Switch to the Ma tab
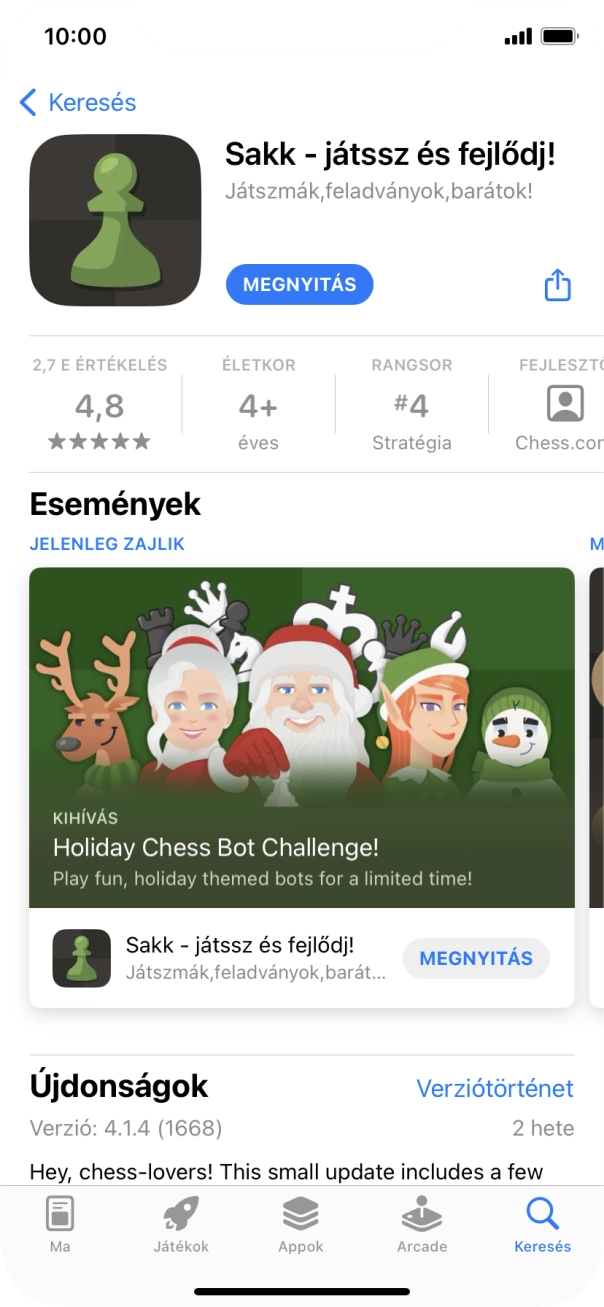Screen dimensions: 604x1307 pyautogui.click(x=60, y=1224)
